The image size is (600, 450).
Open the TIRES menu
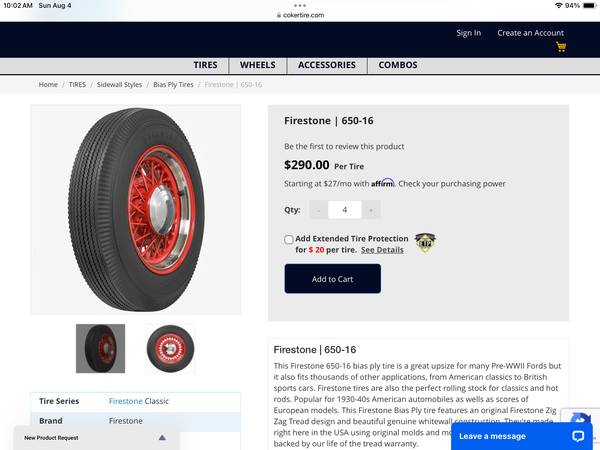(204, 65)
